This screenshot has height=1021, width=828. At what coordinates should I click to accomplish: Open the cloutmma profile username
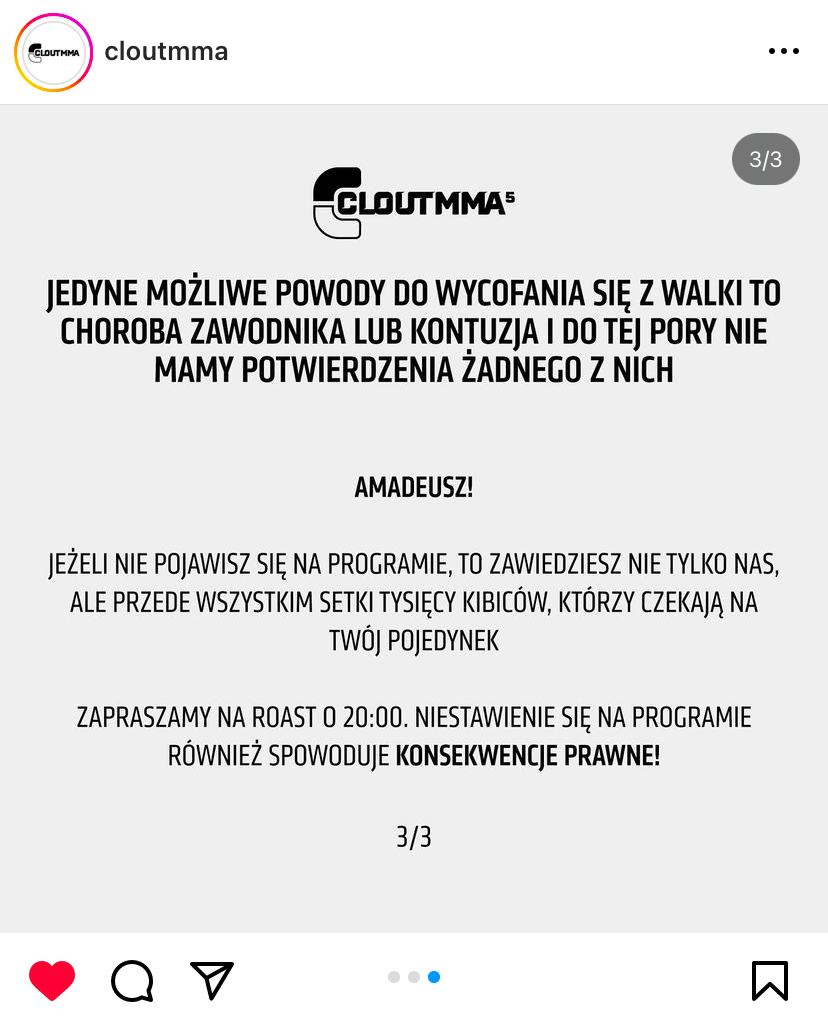point(166,52)
